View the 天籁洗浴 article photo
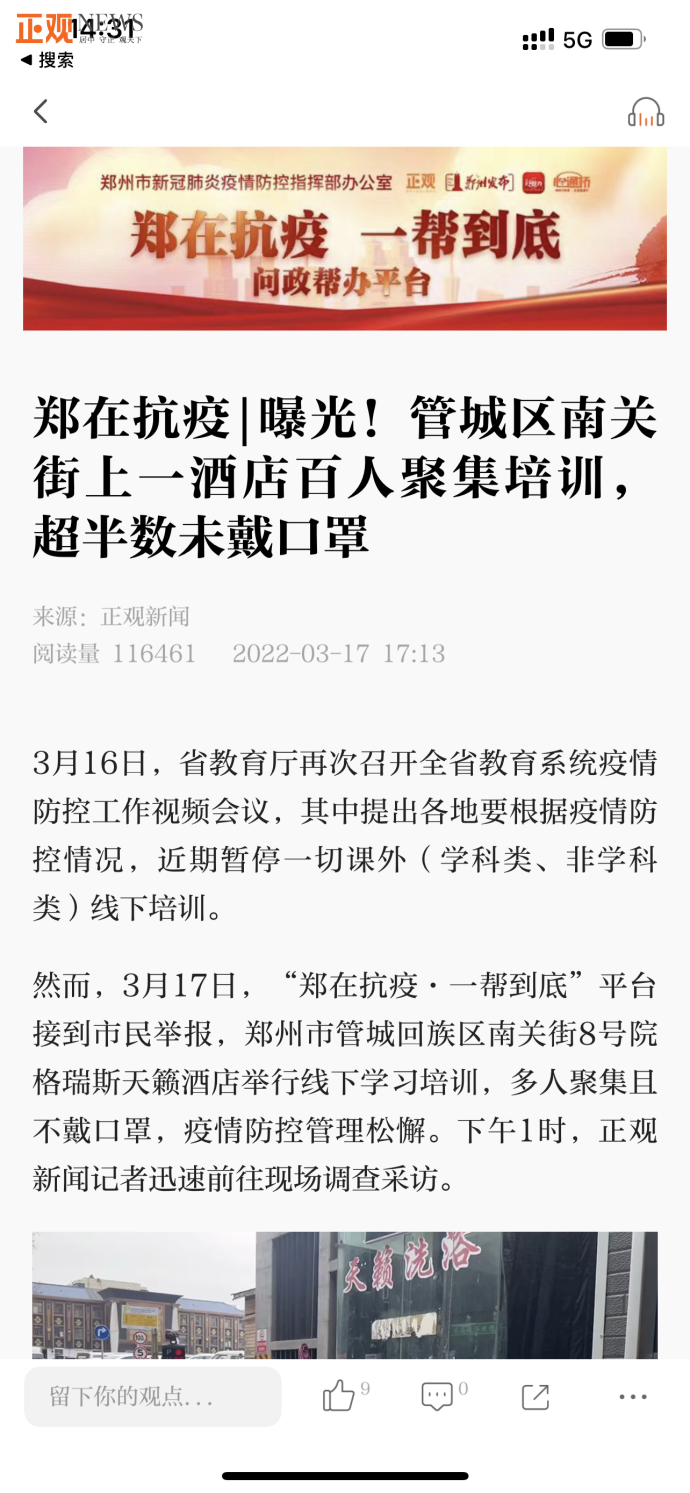This screenshot has width=690, height=1493. tap(345, 1294)
